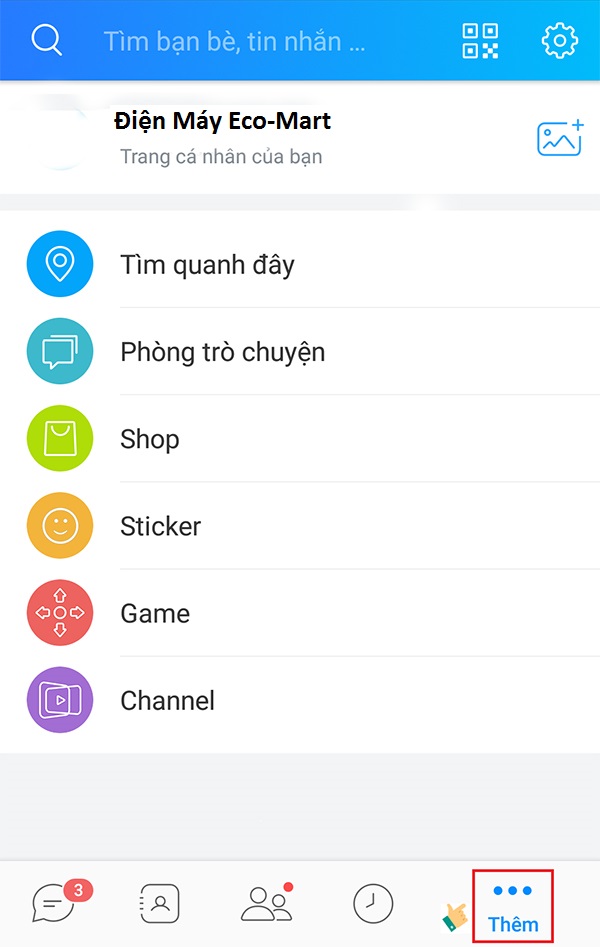Switch to the contacts tab
The image size is (600, 947).
click(160, 903)
